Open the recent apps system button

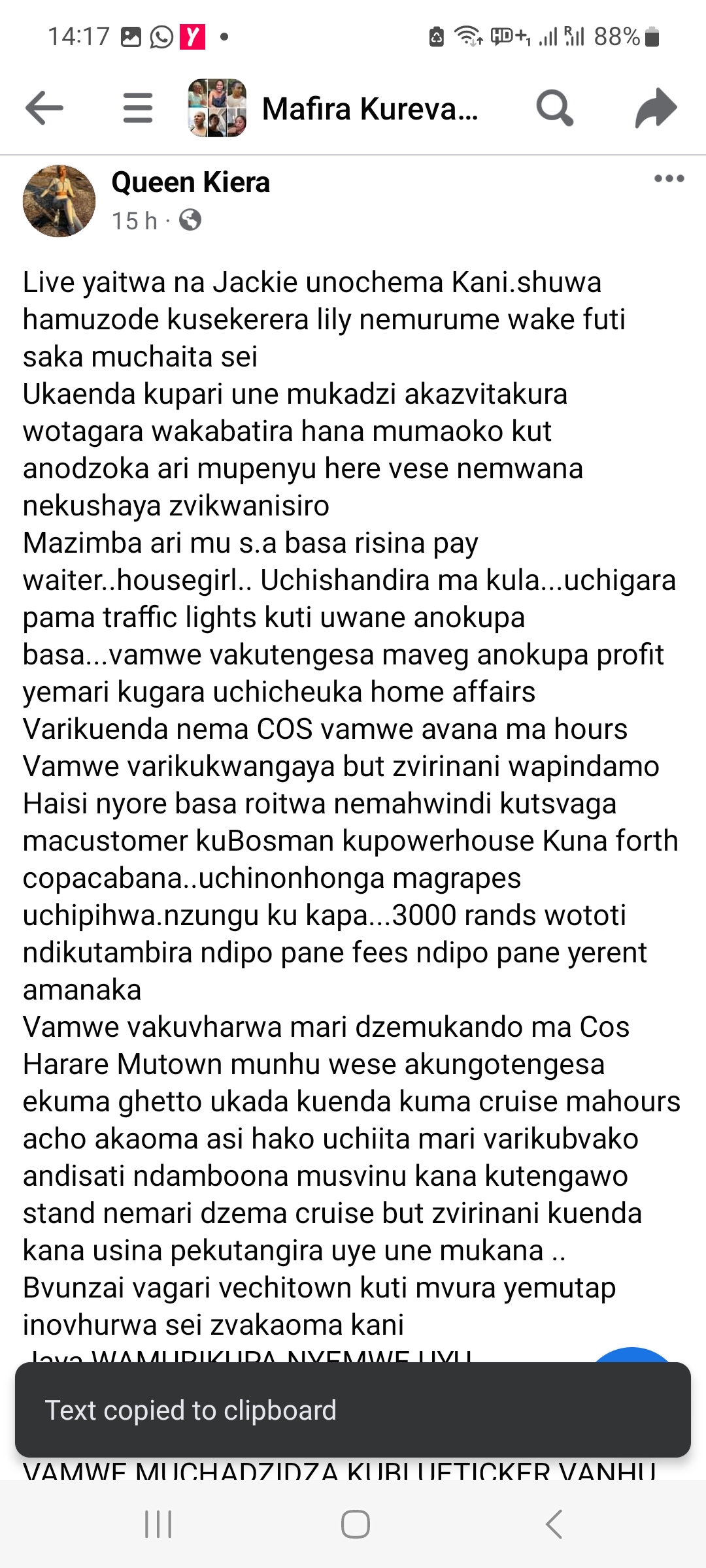158,1524
